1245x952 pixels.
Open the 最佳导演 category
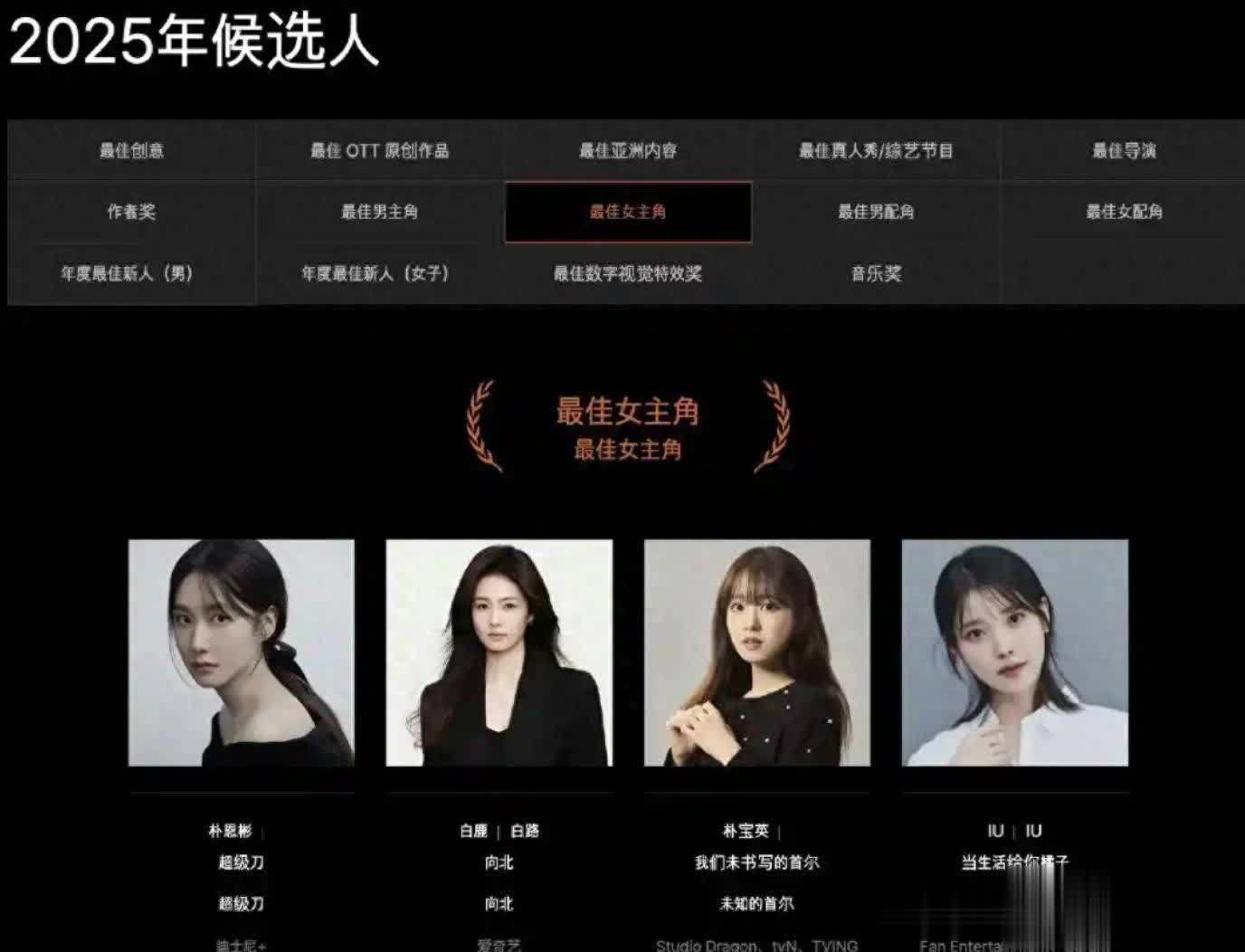pyautogui.click(x=1124, y=150)
